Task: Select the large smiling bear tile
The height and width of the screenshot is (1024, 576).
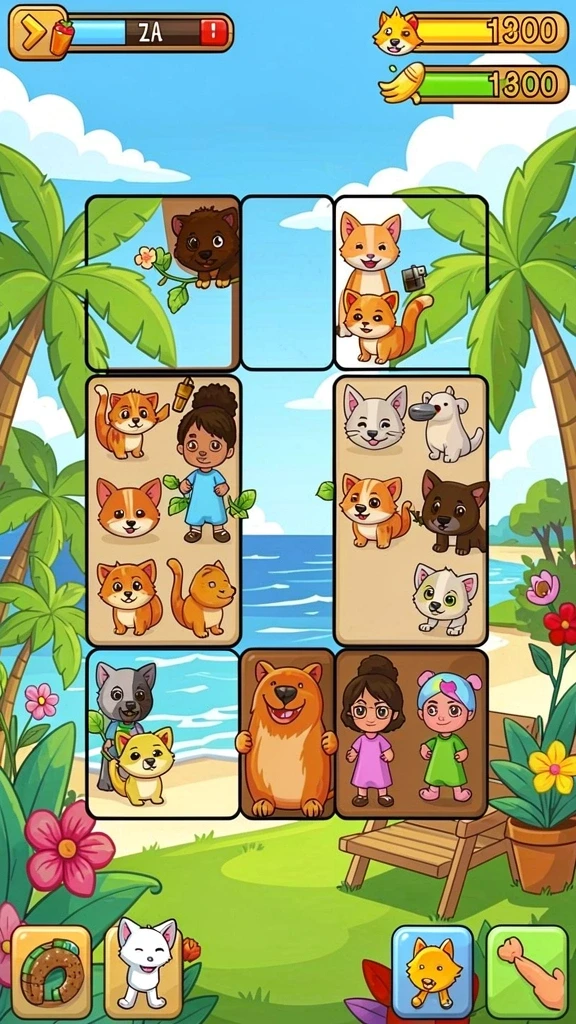Action: [x=287, y=734]
